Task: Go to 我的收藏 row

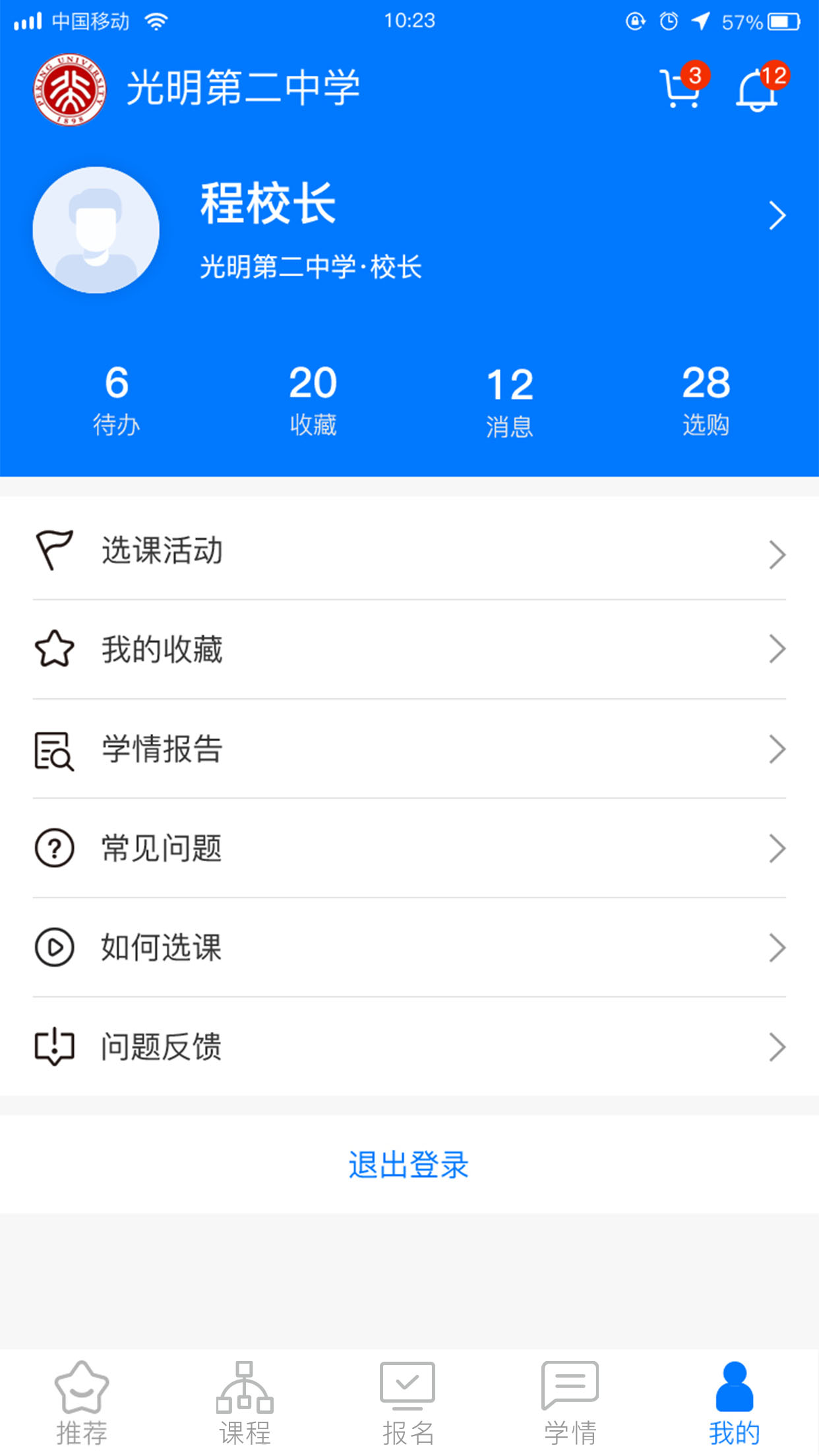Action: (x=409, y=650)
